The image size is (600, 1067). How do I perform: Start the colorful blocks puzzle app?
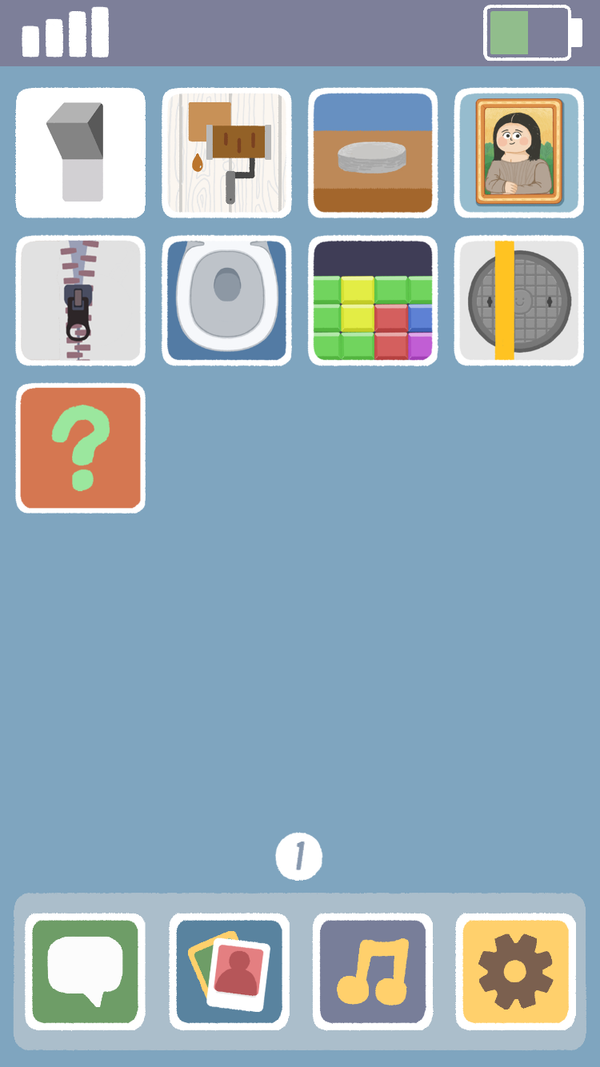[373, 301]
